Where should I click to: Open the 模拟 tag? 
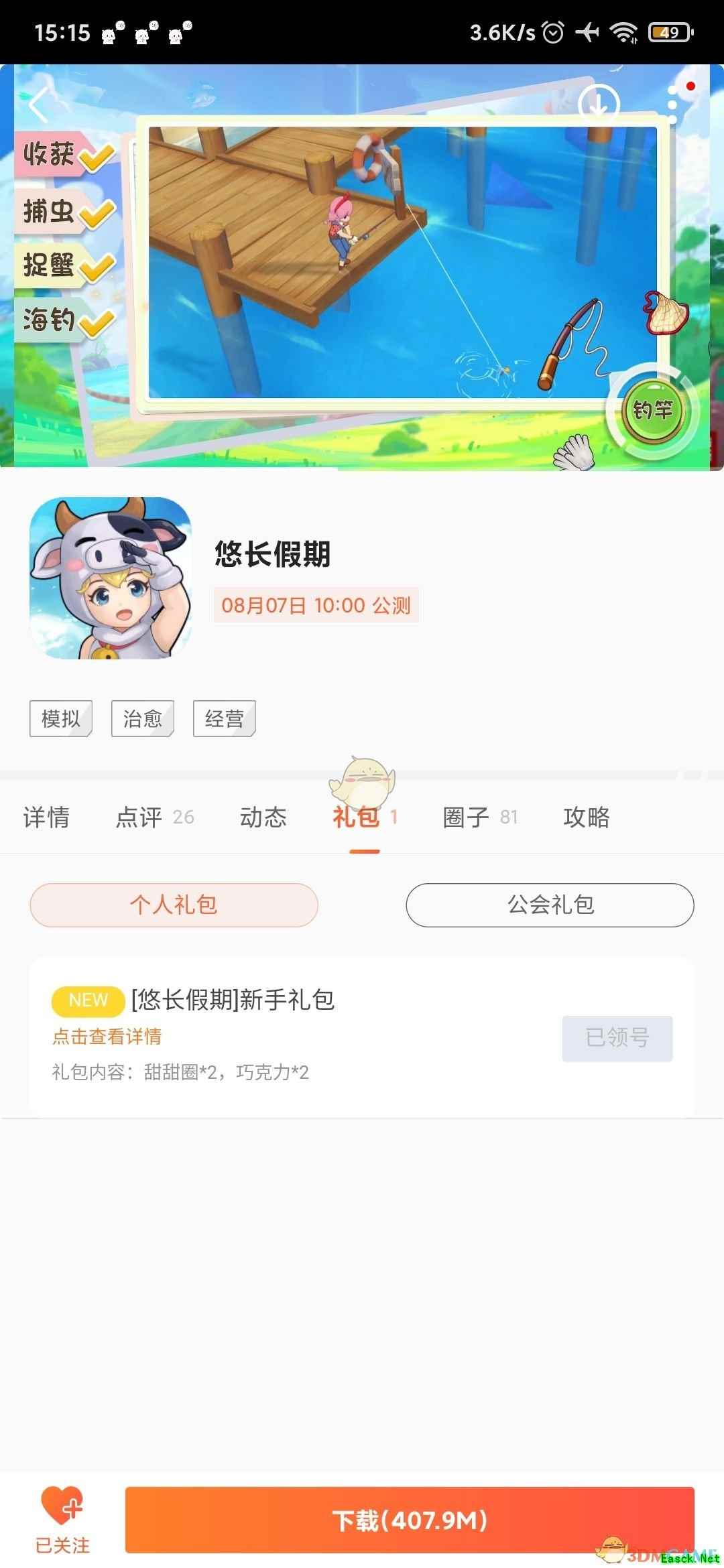click(x=61, y=718)
